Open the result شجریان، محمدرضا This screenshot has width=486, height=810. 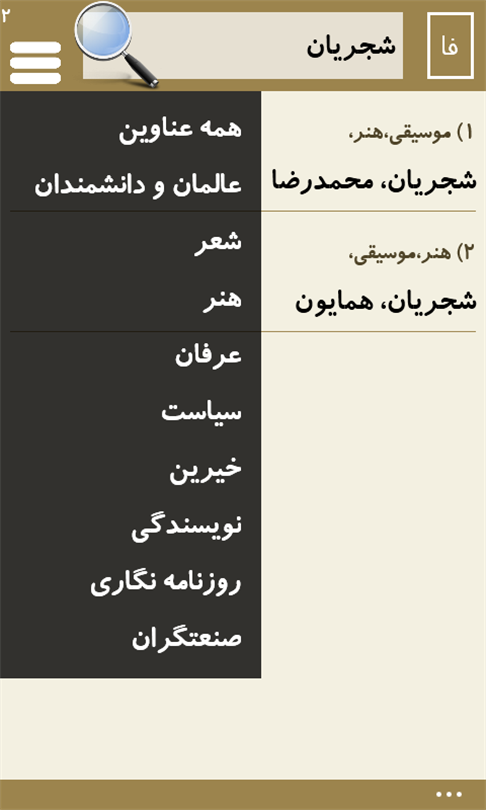point(373,183)
